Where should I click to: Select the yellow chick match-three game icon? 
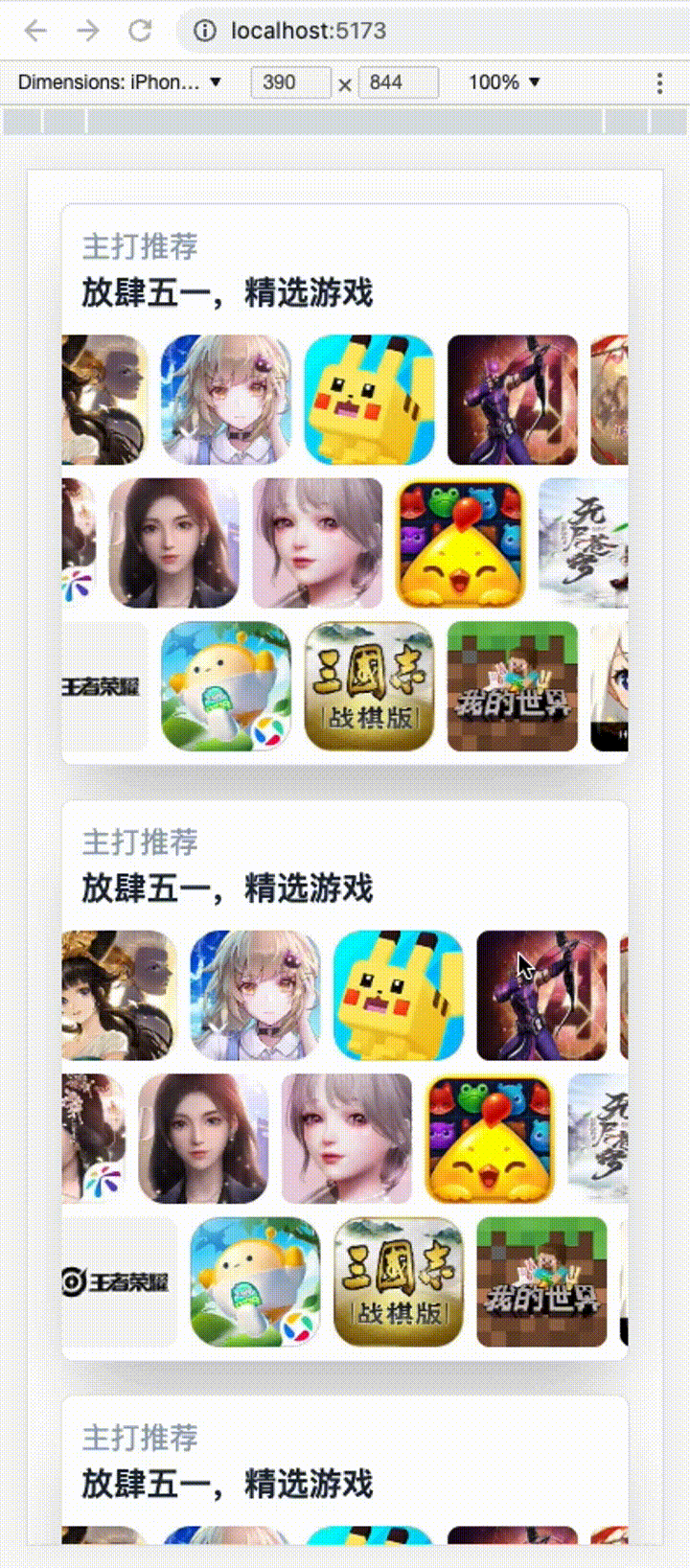point(489,1138)
